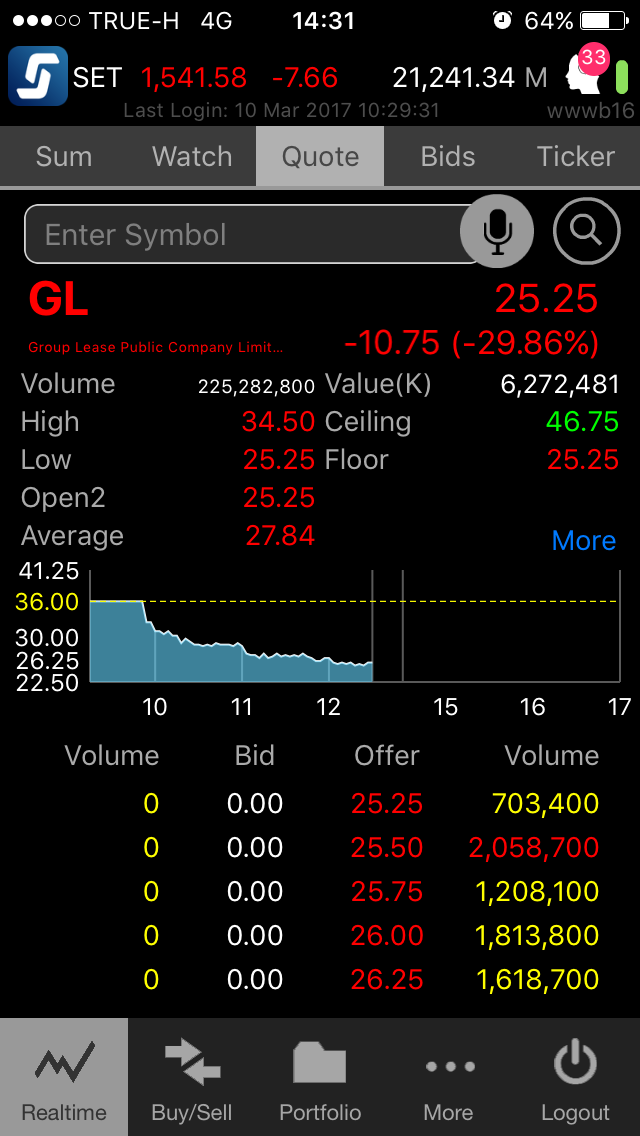Image resolution: width=640 pixels, height=1136 pixels.
Task: Tap the magnifier search icon
Action: (586, 232)
